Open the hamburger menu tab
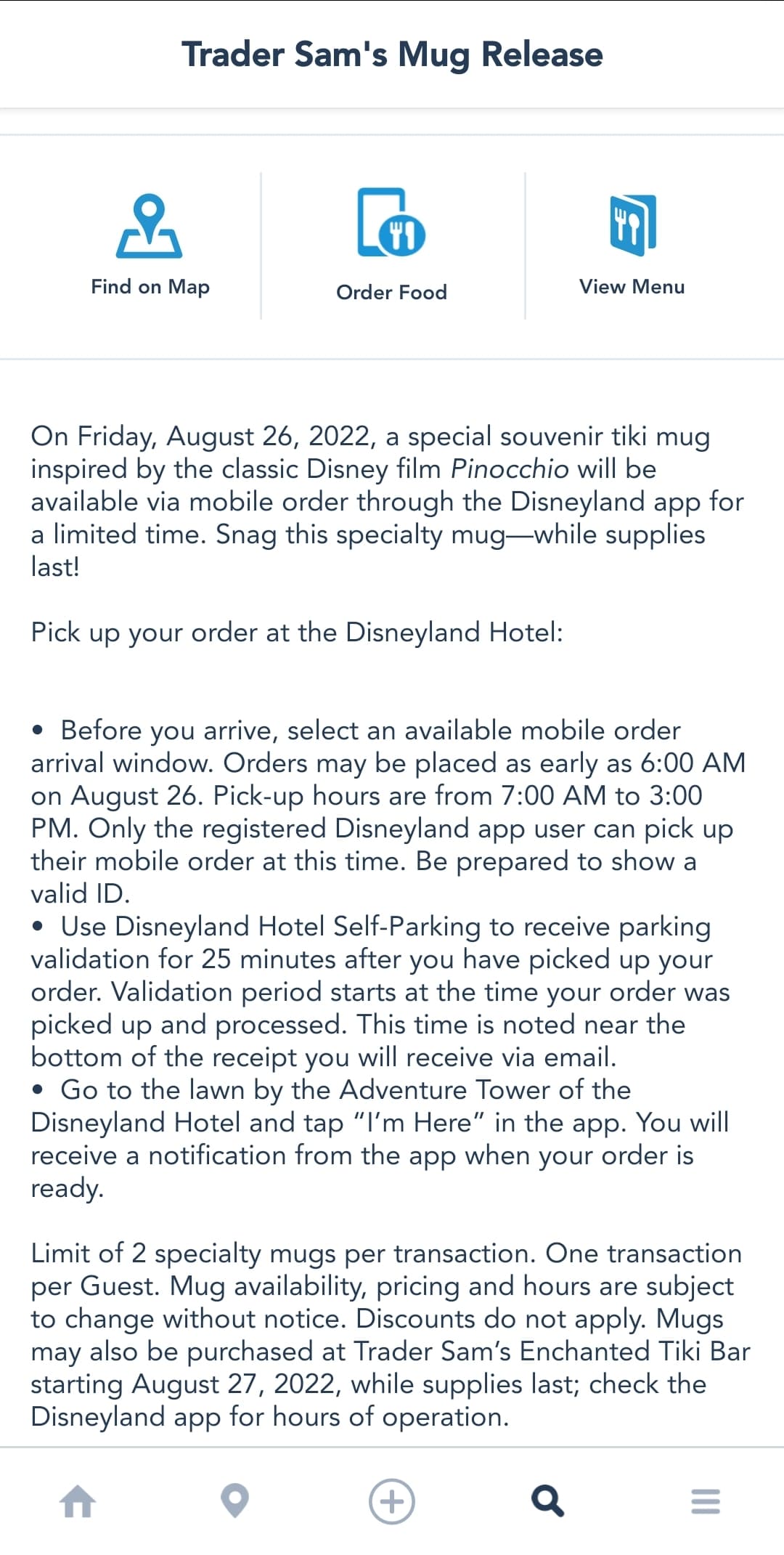This screenshot has height=1555, width=784. click(705, 1501)
